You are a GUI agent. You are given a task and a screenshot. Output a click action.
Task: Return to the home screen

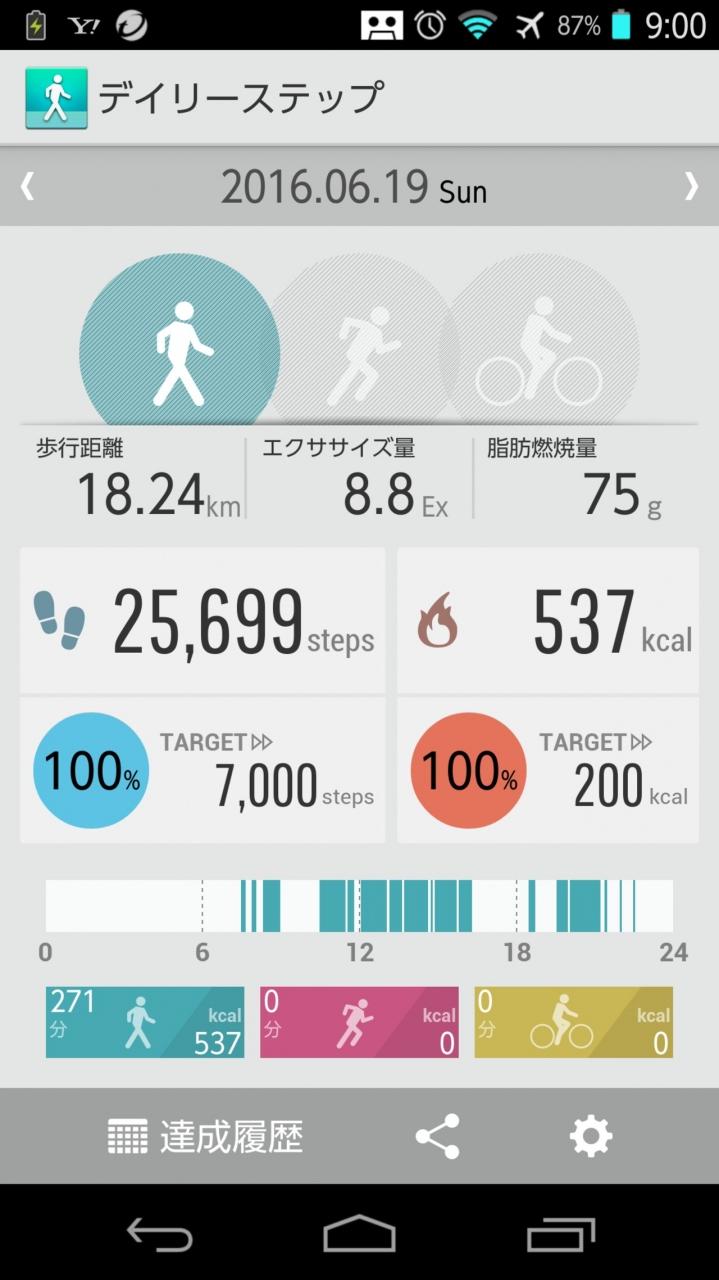tap(359, 1235)
